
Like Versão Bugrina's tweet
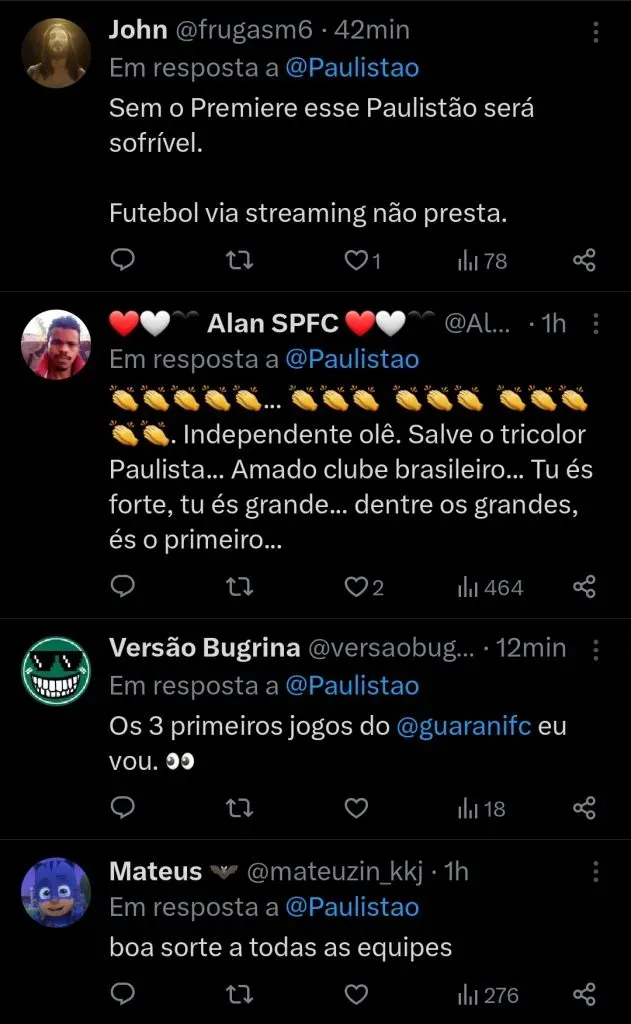point(357,808)
